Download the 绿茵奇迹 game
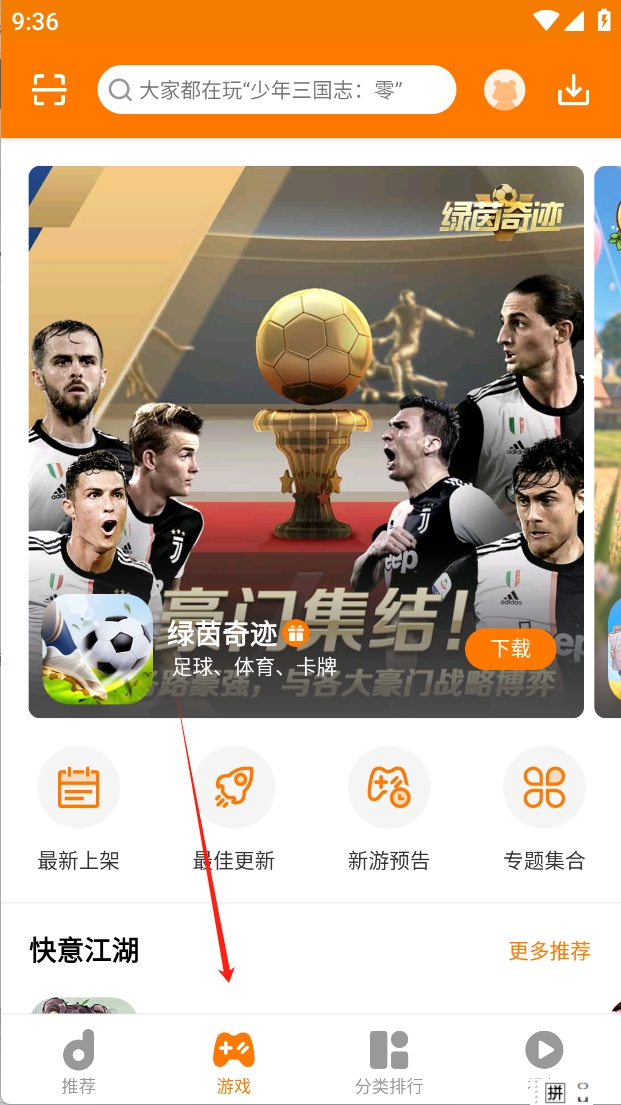 pyautogui.click(x=510, y=649)
